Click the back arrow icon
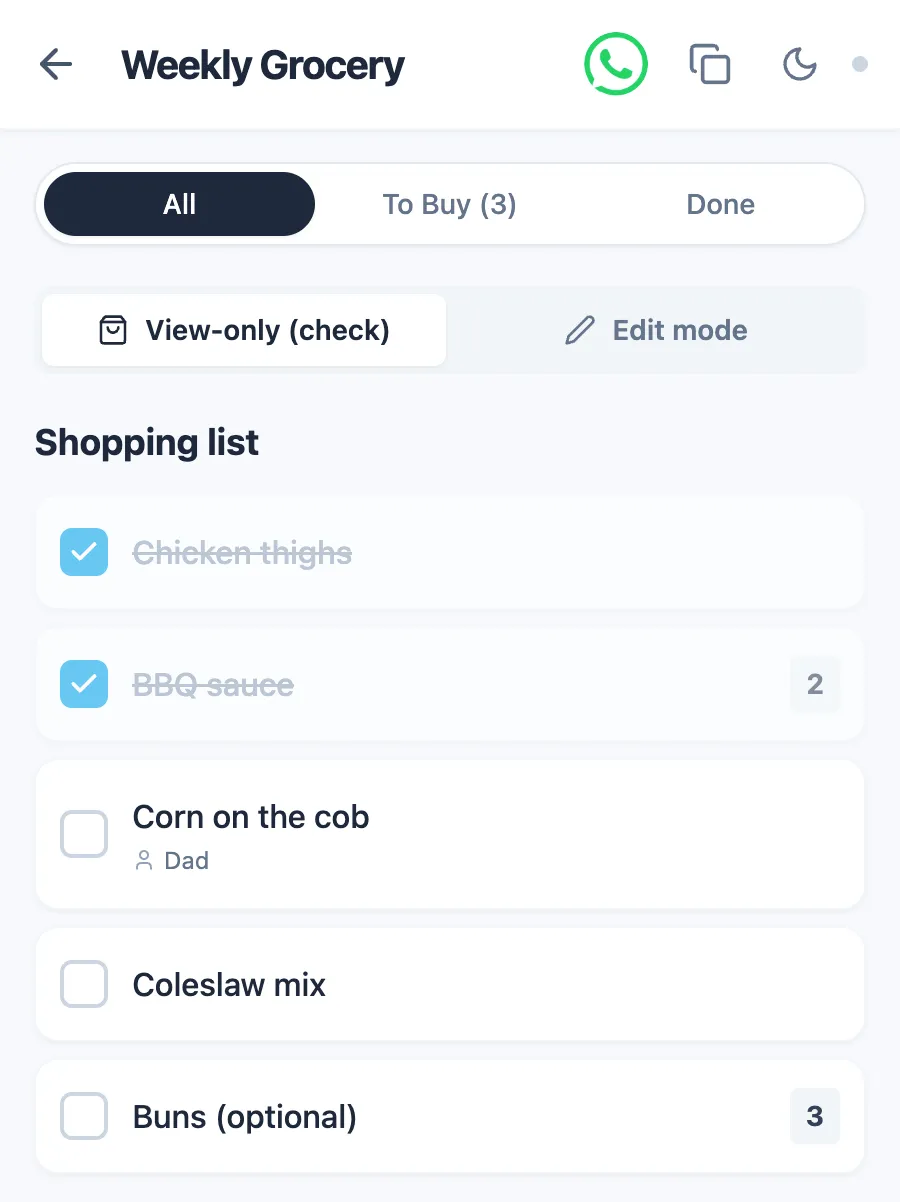The image size is (900, 1202). click(56, 64)
